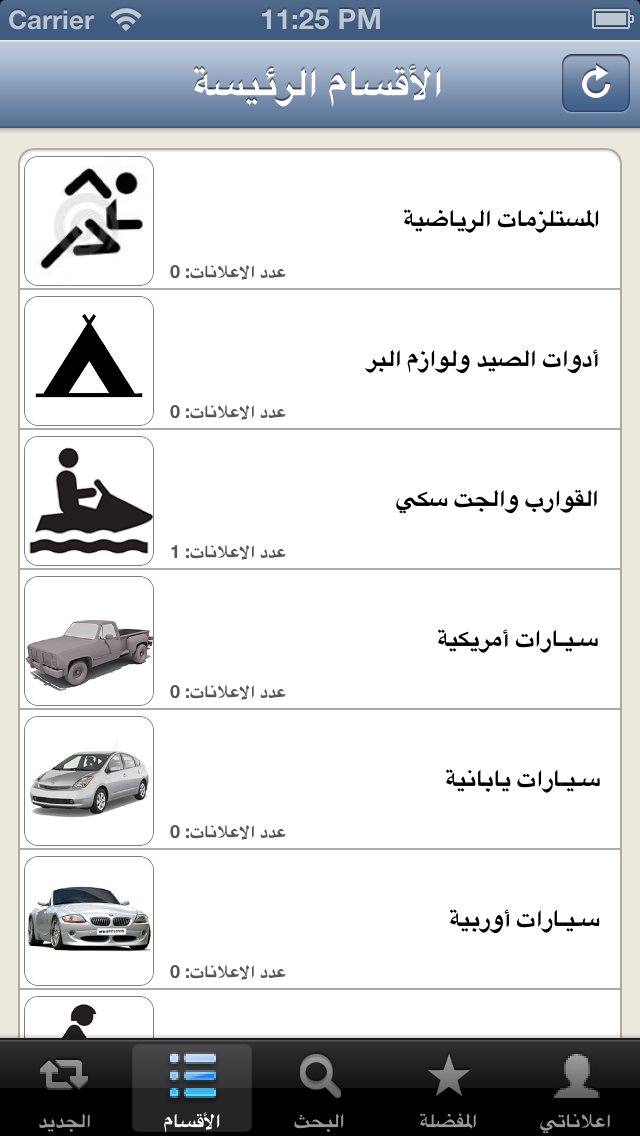Image resolution: width=640 pixels, height=1136 pixels.
Task: Switch to the اعلاناتي tab
Action: tap(576, 1089)
